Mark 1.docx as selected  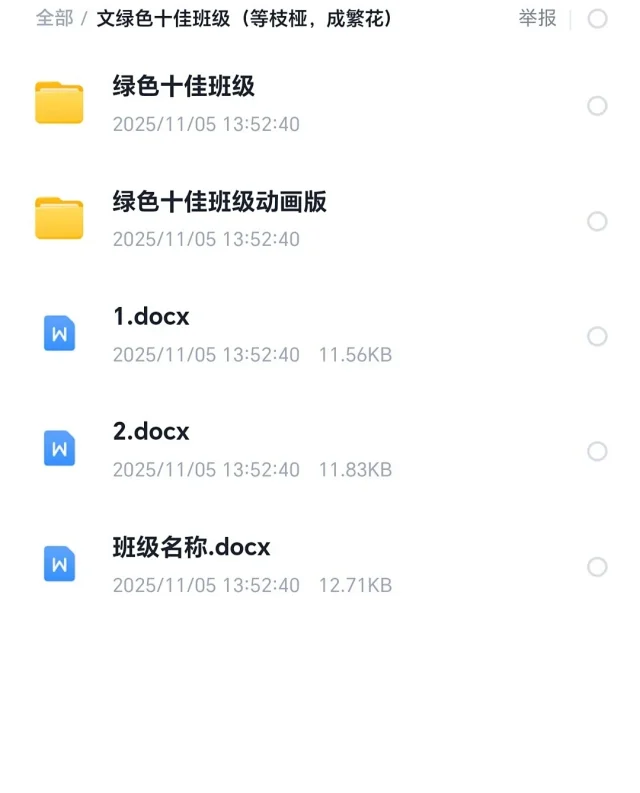(x=597, y=337)
